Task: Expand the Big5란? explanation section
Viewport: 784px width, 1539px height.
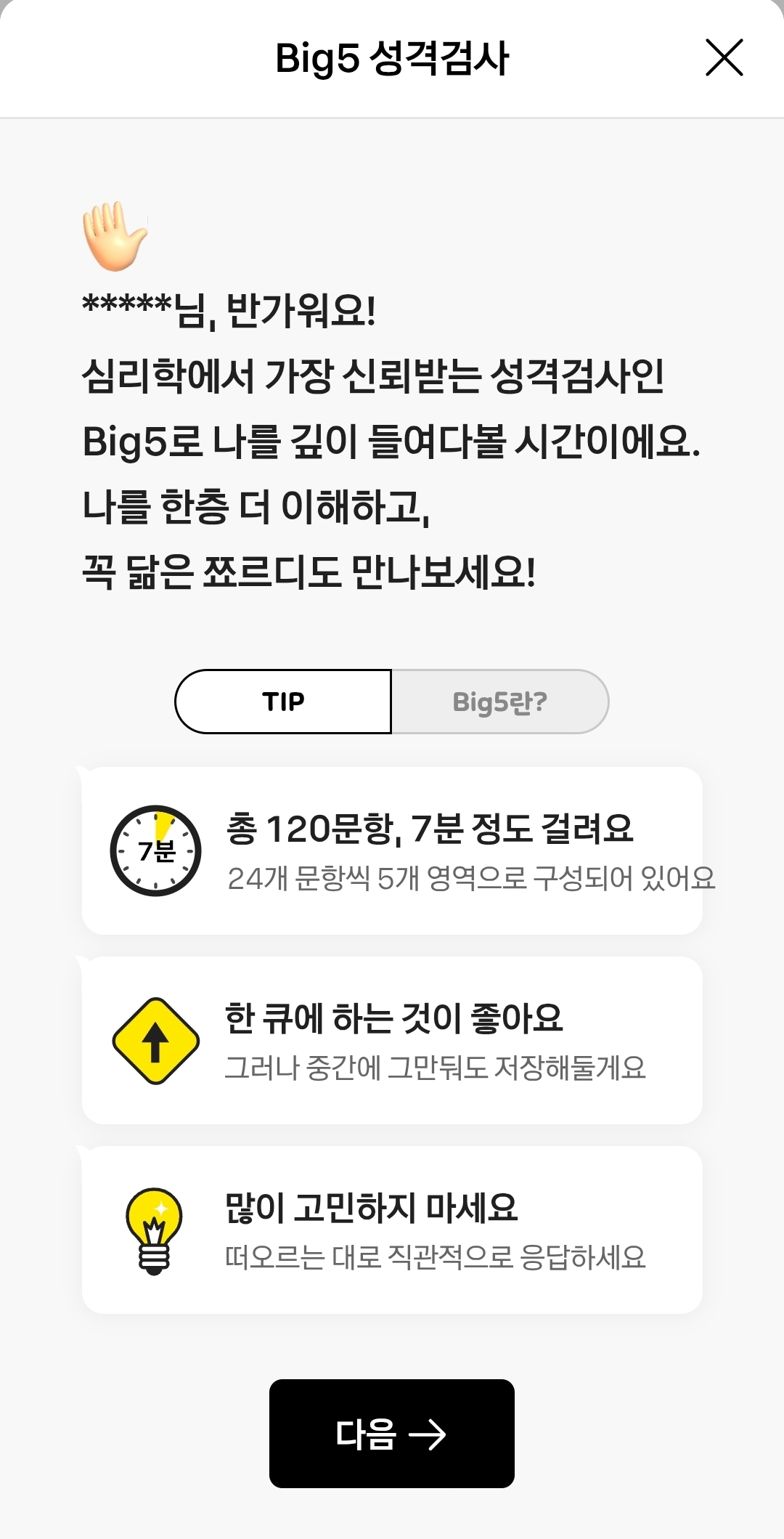Action: pos(499,701)
